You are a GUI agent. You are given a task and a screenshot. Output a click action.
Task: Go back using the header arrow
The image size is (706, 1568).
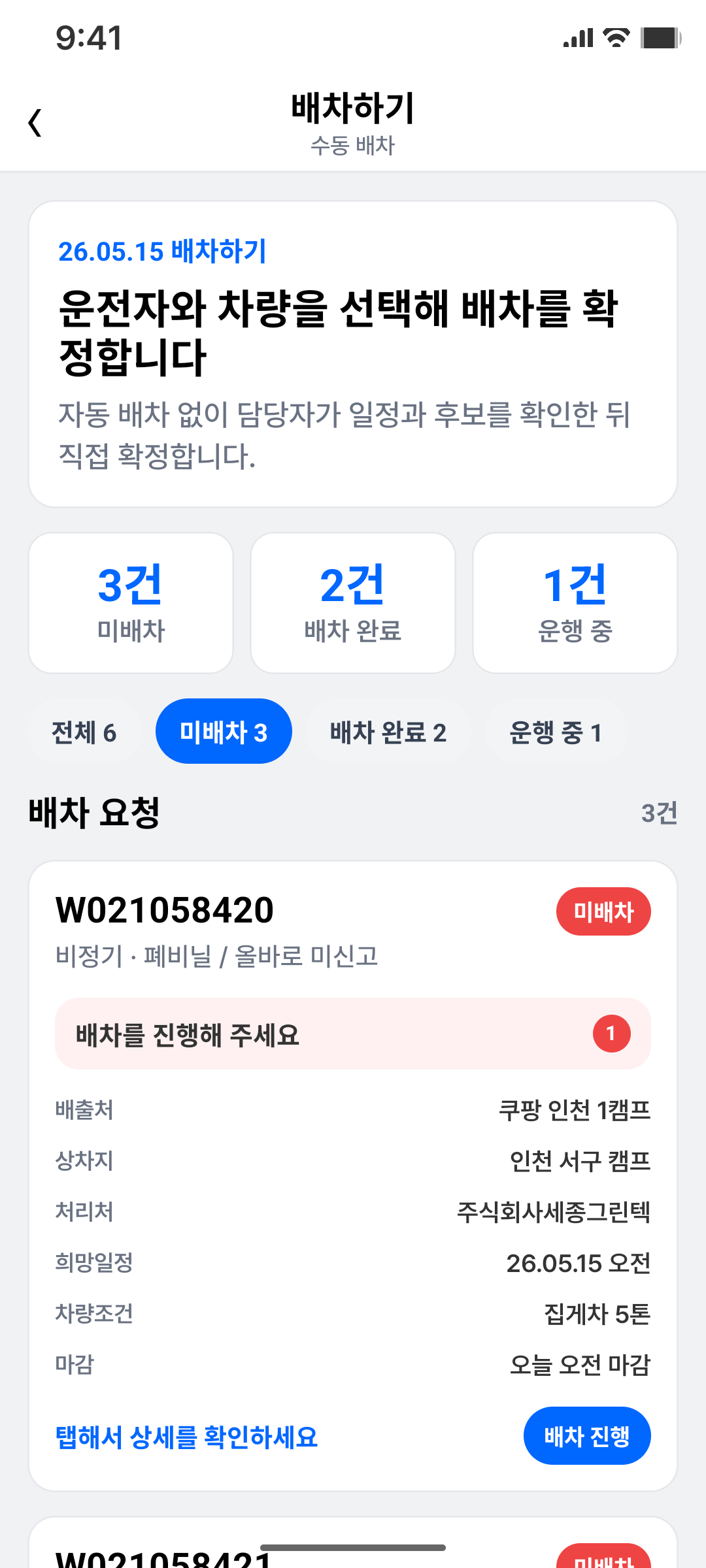pos(35,123)
